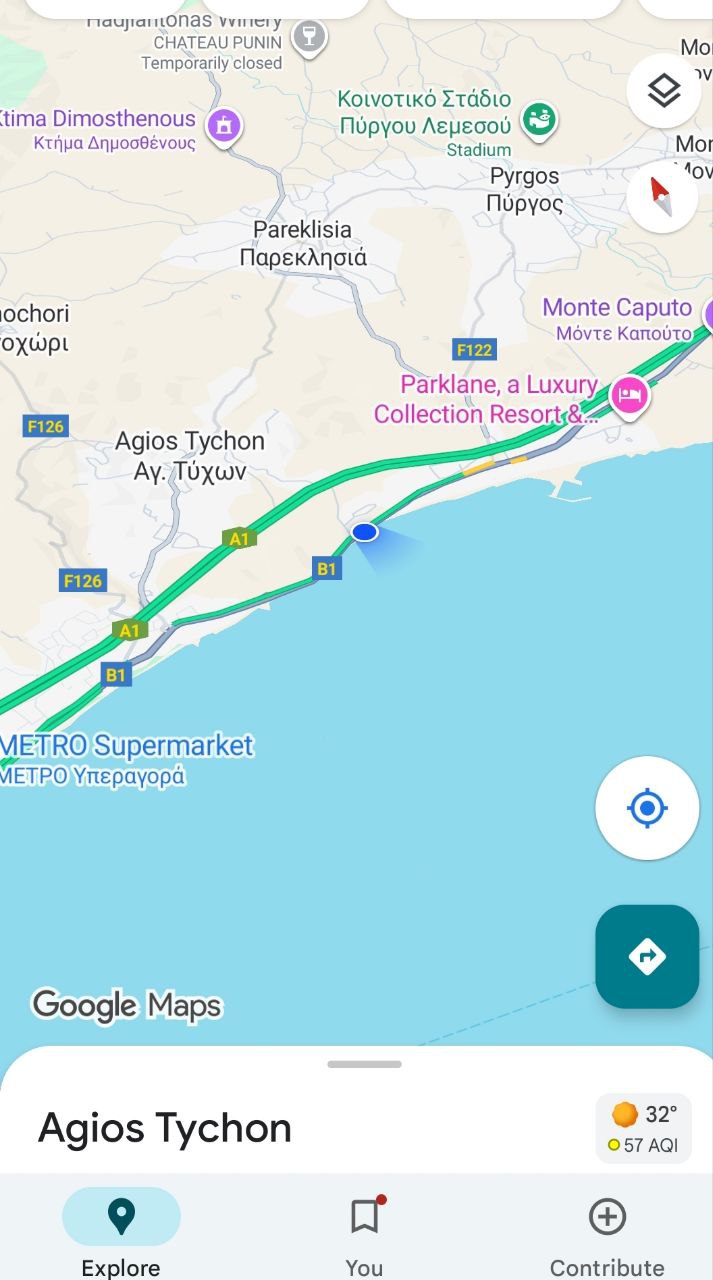Open the Koinotiko Stadium marker
This screenshot has width=713, height=1280.
tap(540, 119)
